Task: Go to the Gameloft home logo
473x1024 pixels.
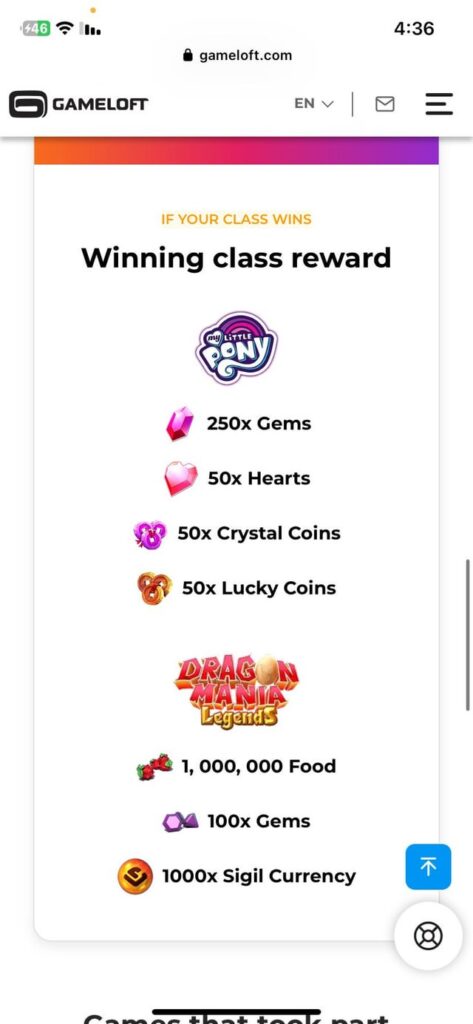Action: coord(78,104)
